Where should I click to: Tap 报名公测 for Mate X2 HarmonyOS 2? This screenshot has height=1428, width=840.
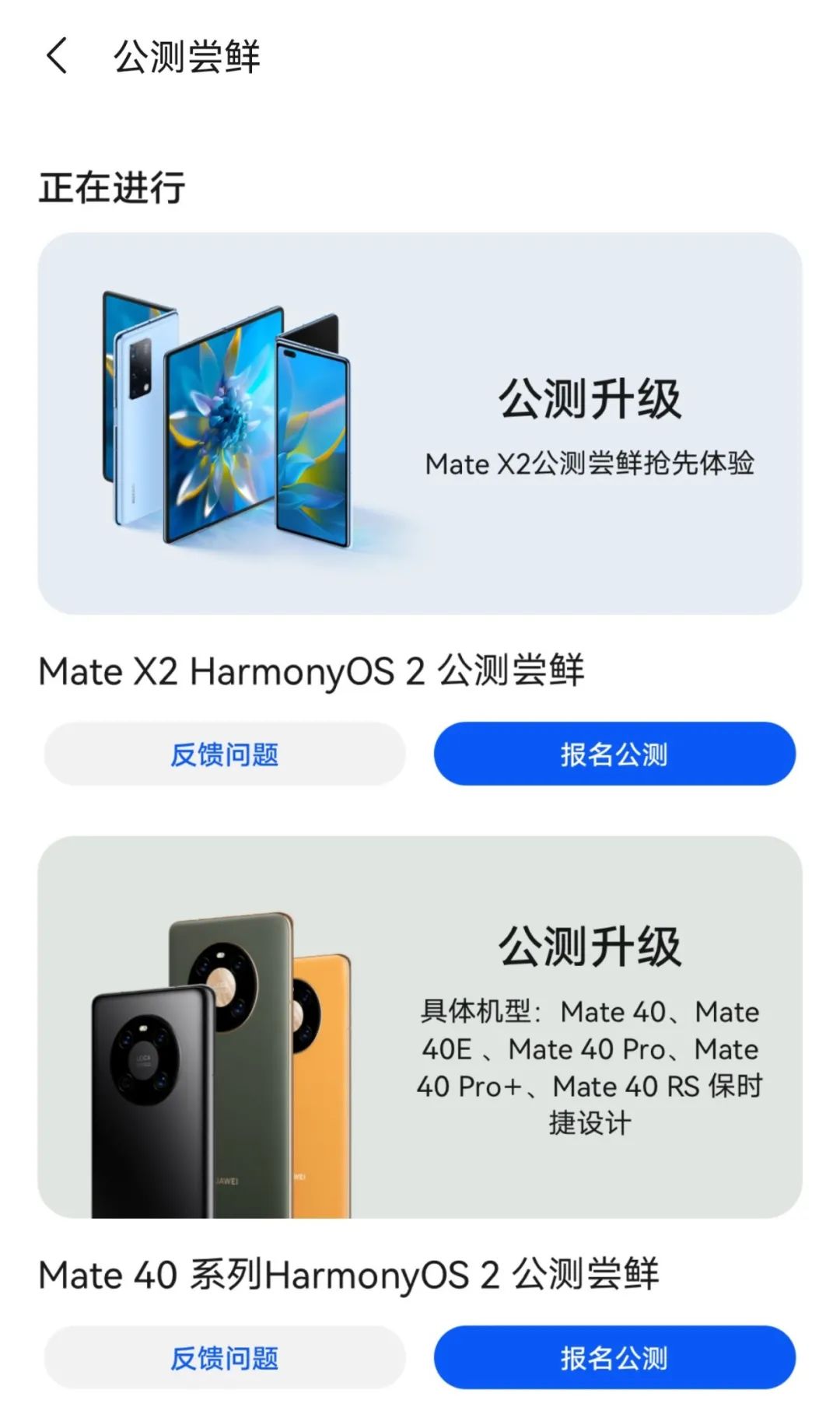[614, 754]
